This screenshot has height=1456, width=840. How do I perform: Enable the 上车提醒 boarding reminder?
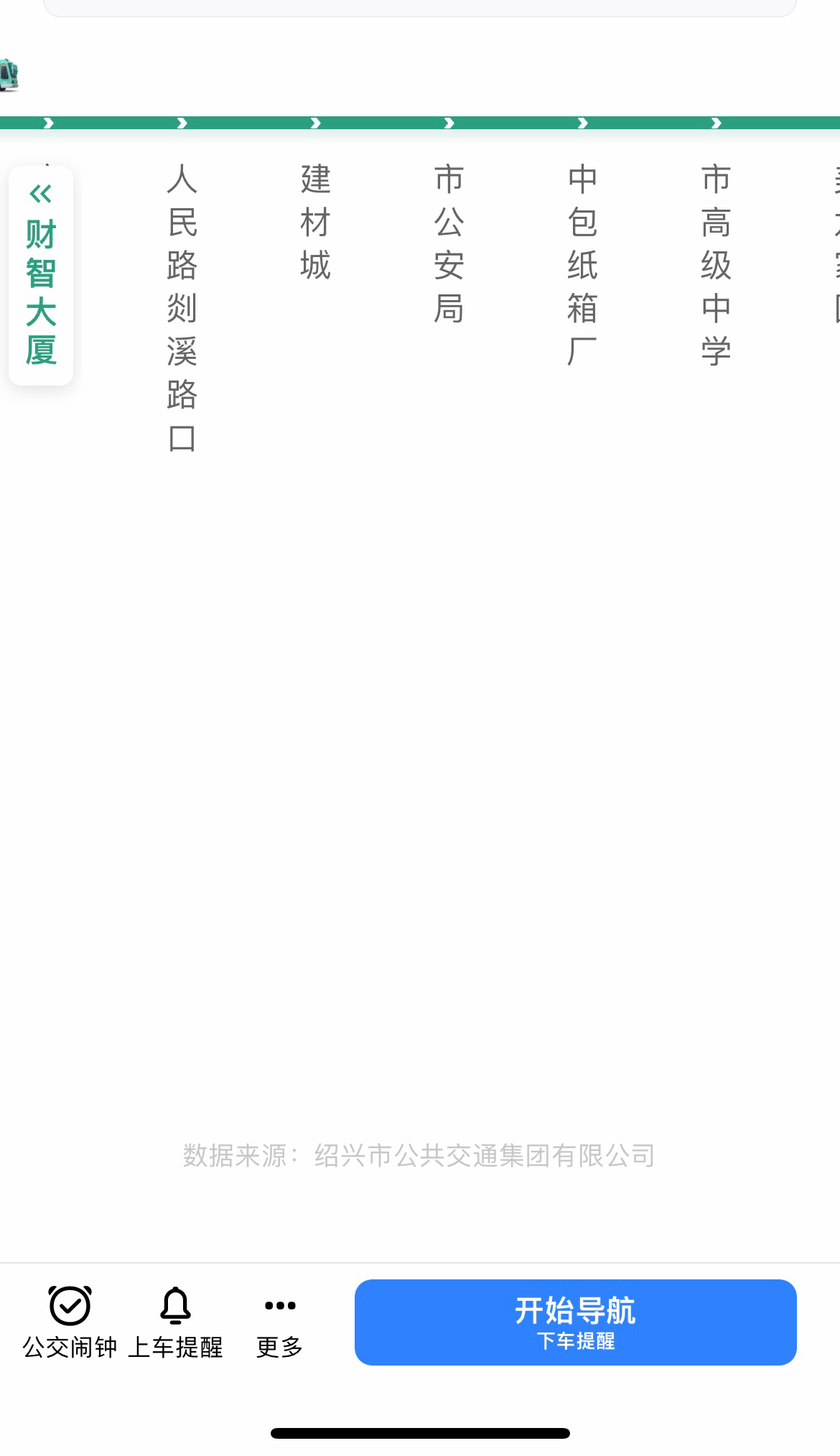coord(175,1322)
